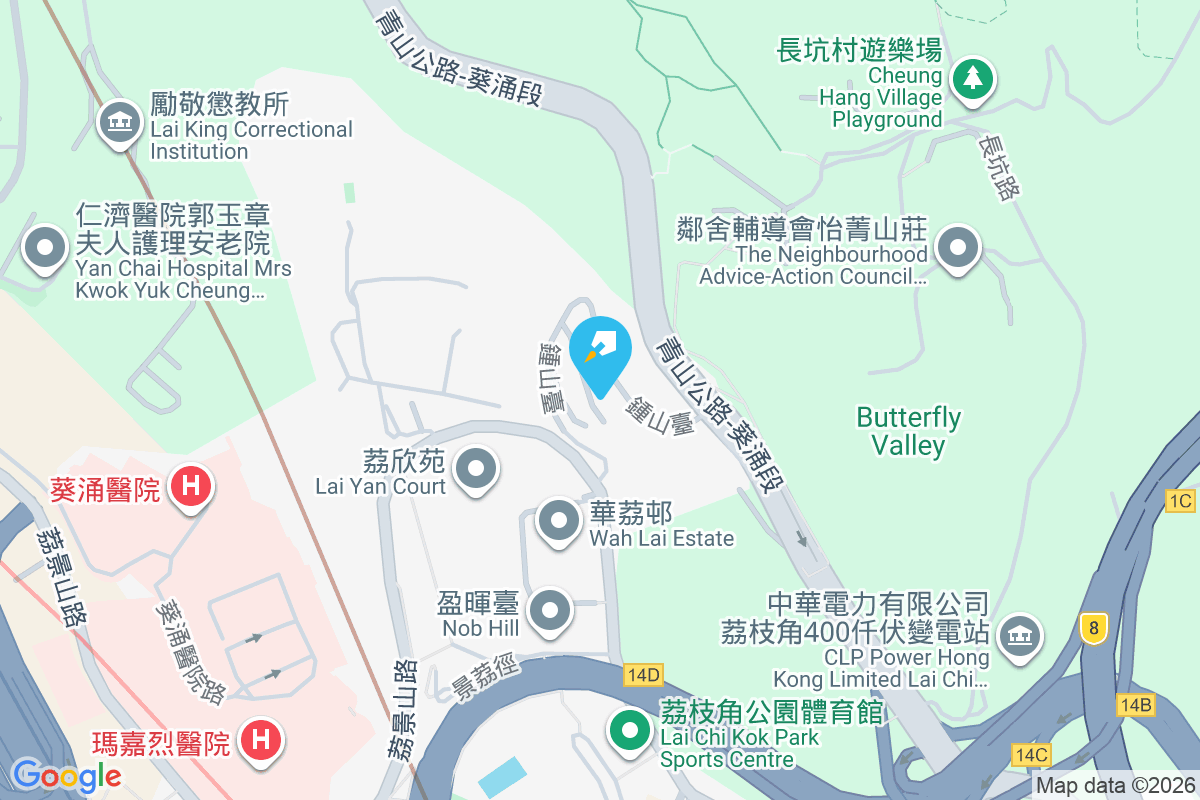This screenshot has height=800, width=1200.
Task: Open the Lai King Correctional Institution marker
Action: click(119, 123)
